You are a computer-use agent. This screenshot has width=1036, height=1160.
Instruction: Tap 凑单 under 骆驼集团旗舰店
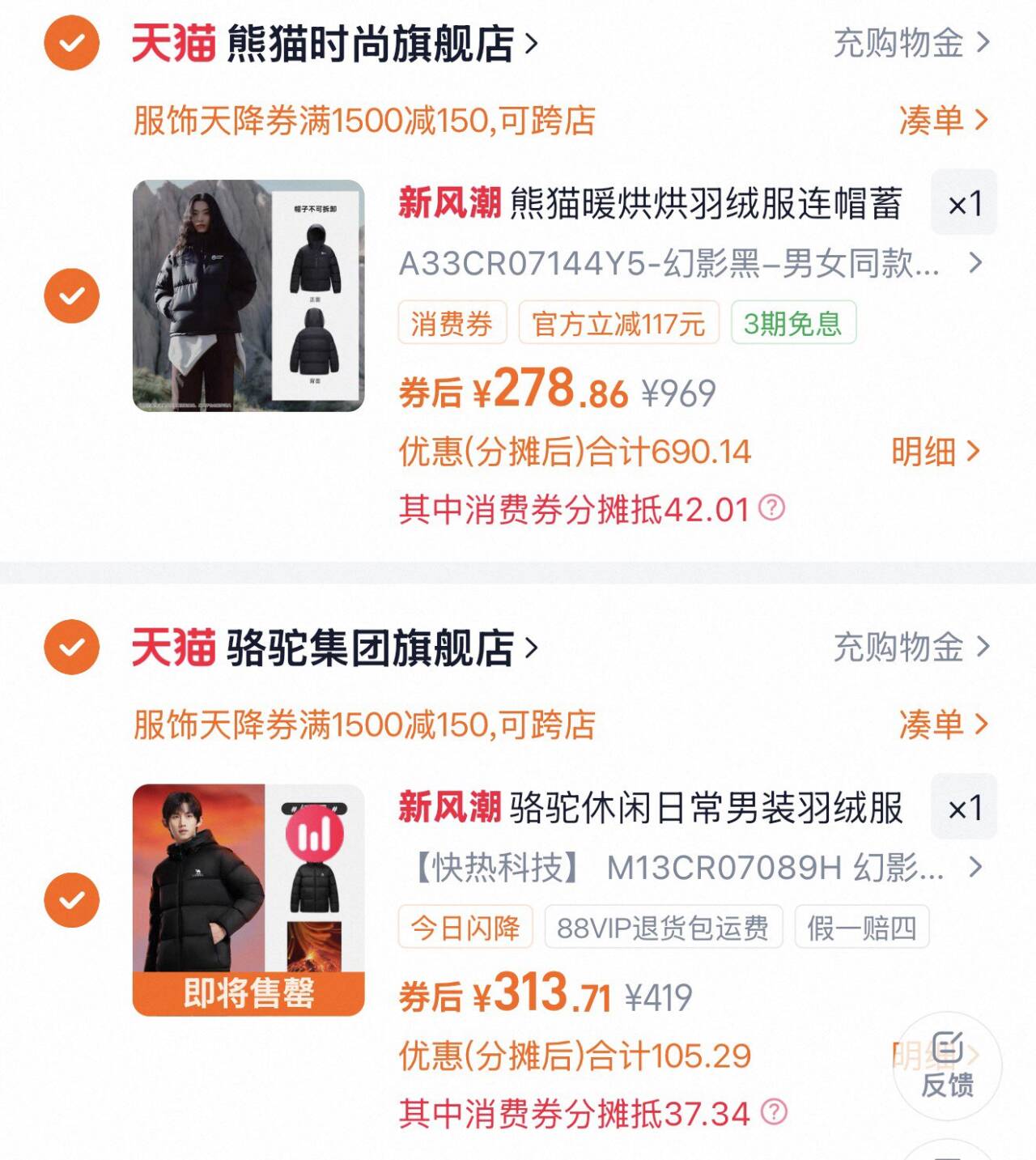[x=943, y=724]
